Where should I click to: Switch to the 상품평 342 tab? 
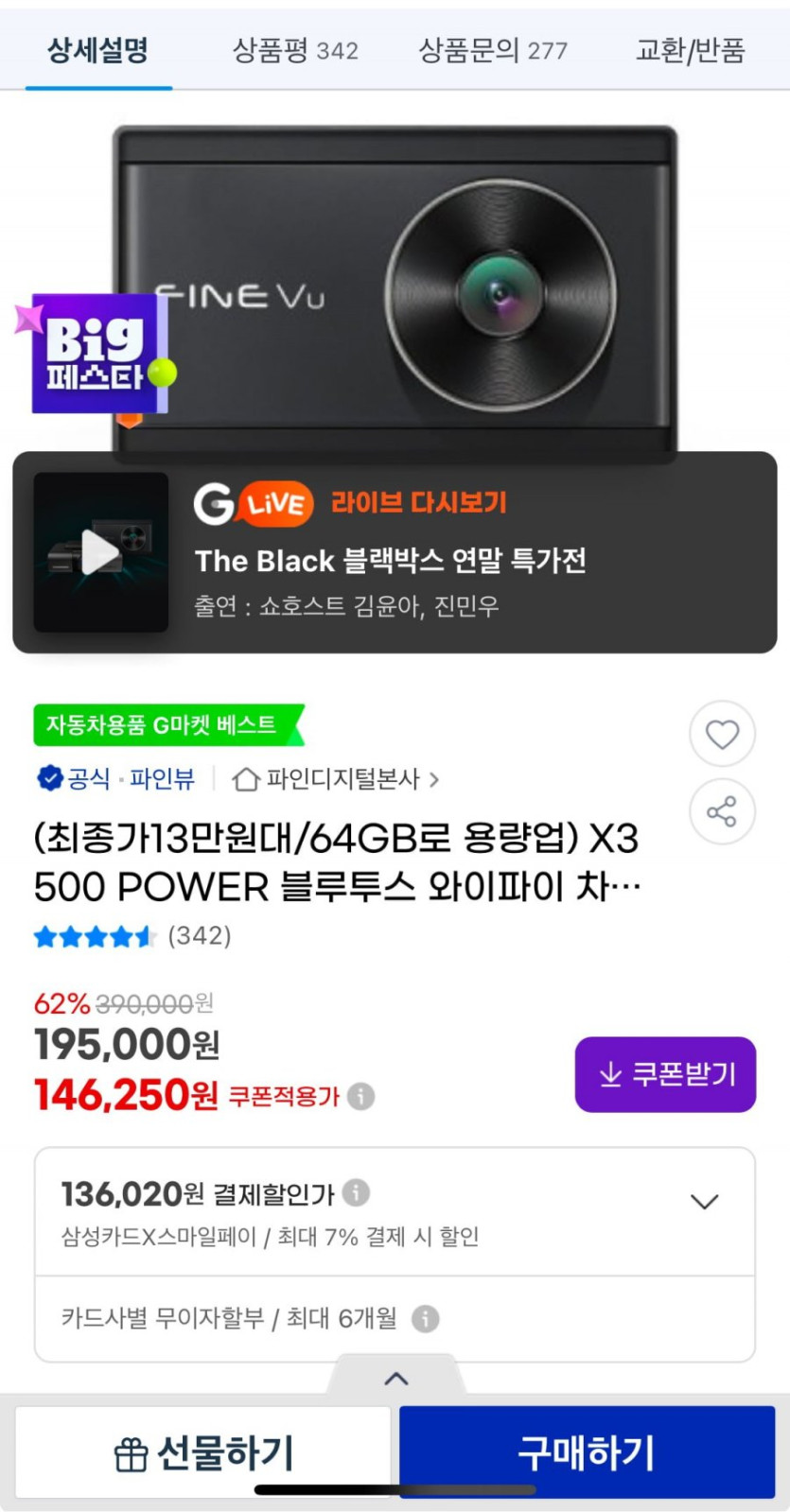(295, 50)
